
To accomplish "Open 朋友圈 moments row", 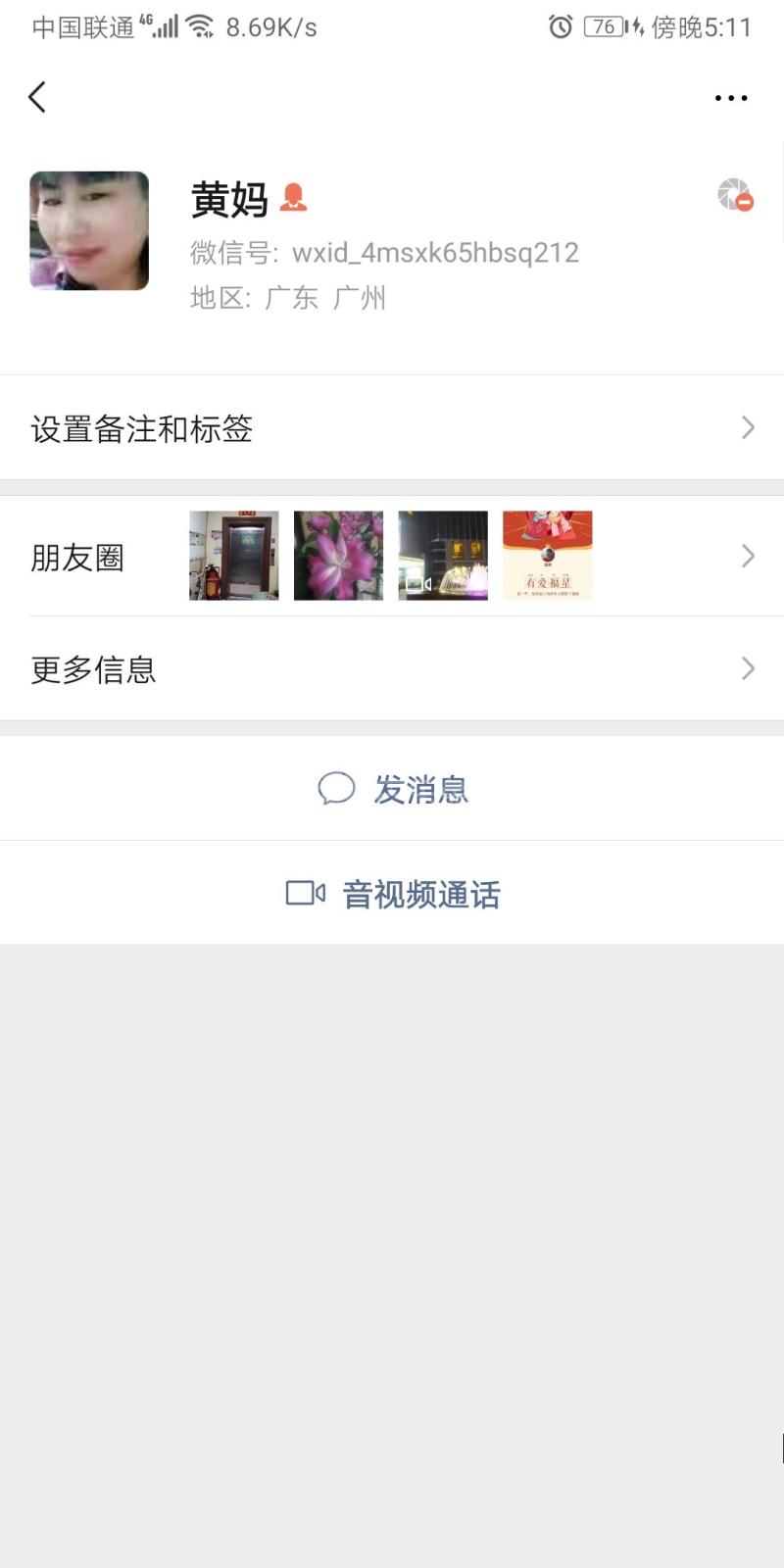I will pos(392,557).
